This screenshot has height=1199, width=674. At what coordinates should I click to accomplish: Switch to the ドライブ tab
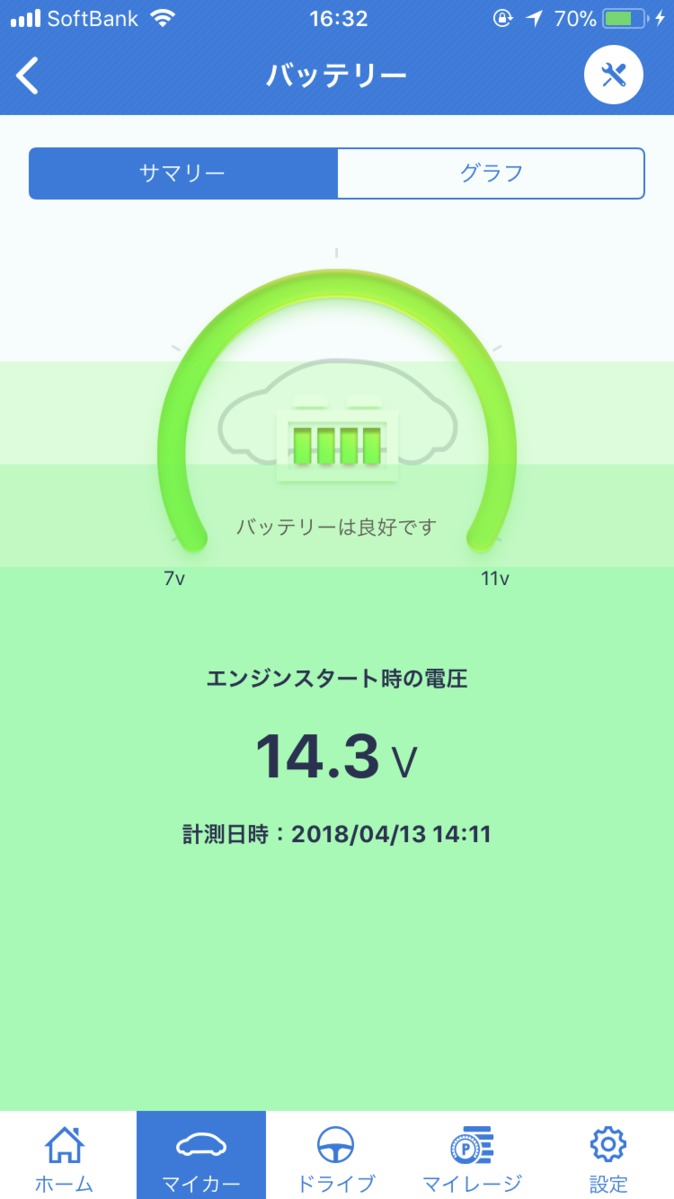(336, 1155)
